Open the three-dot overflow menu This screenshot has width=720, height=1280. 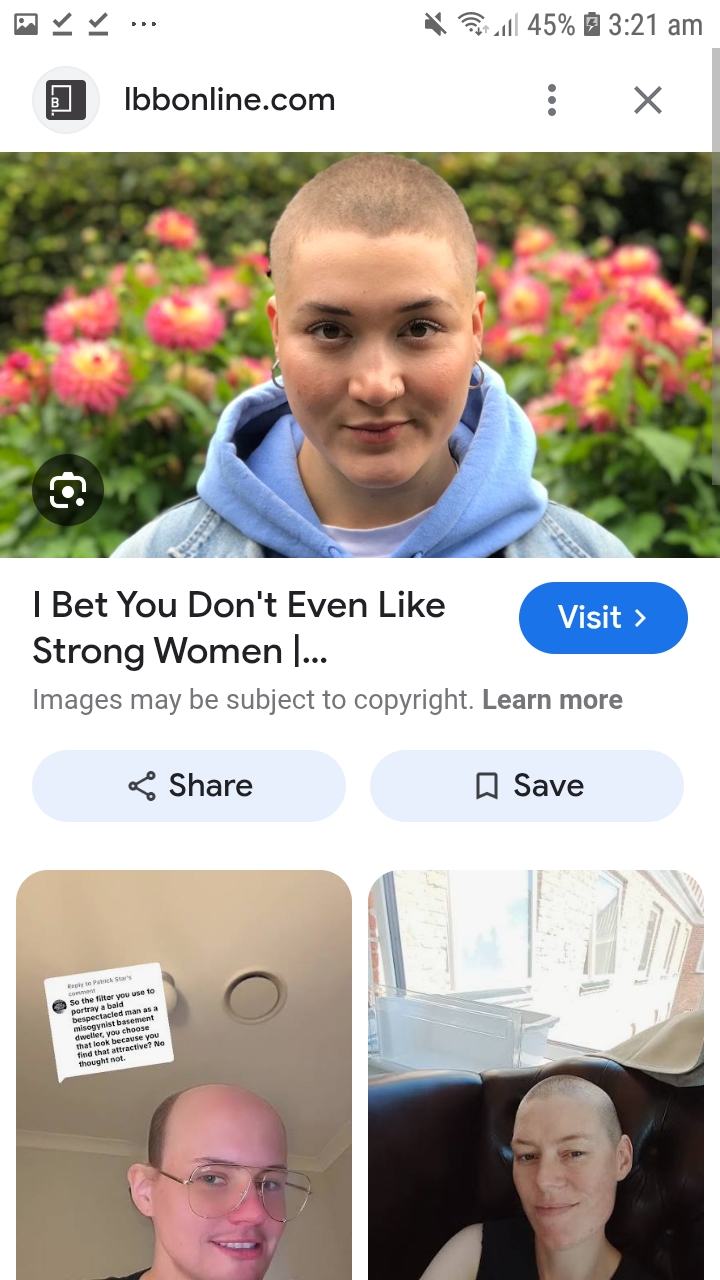[x=551, y=100]
